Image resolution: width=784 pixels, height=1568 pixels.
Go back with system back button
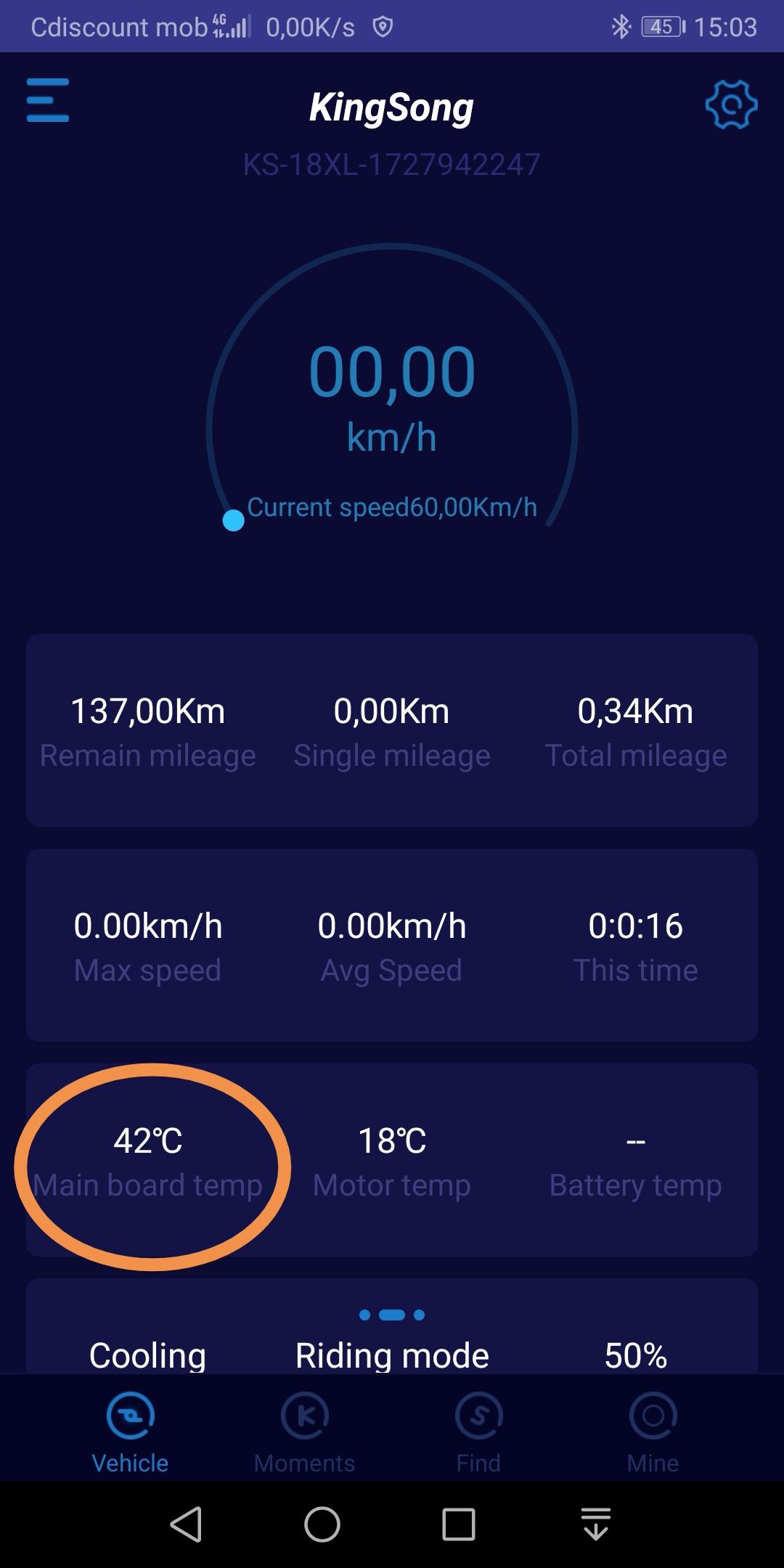point(186,1524)
